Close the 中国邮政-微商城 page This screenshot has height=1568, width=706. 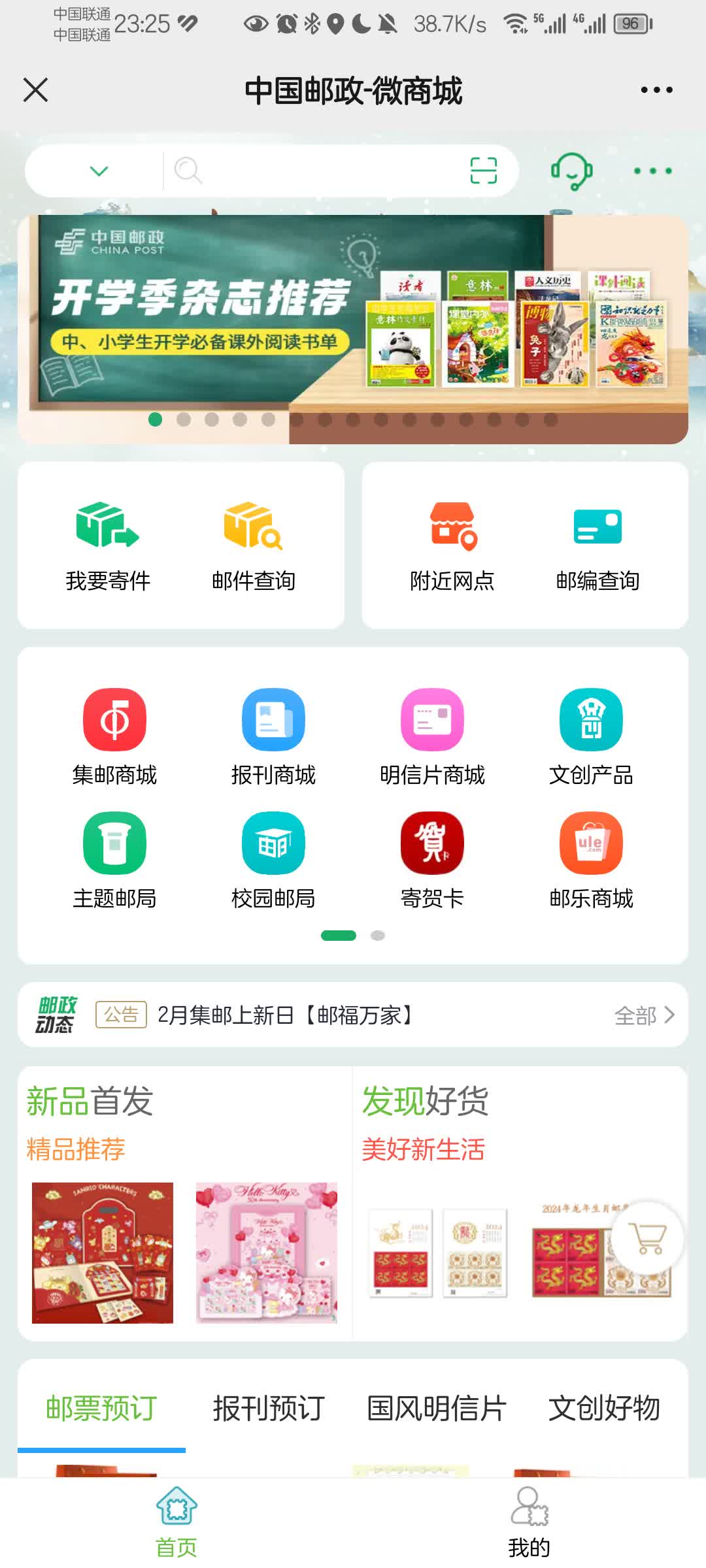point(36,90)
